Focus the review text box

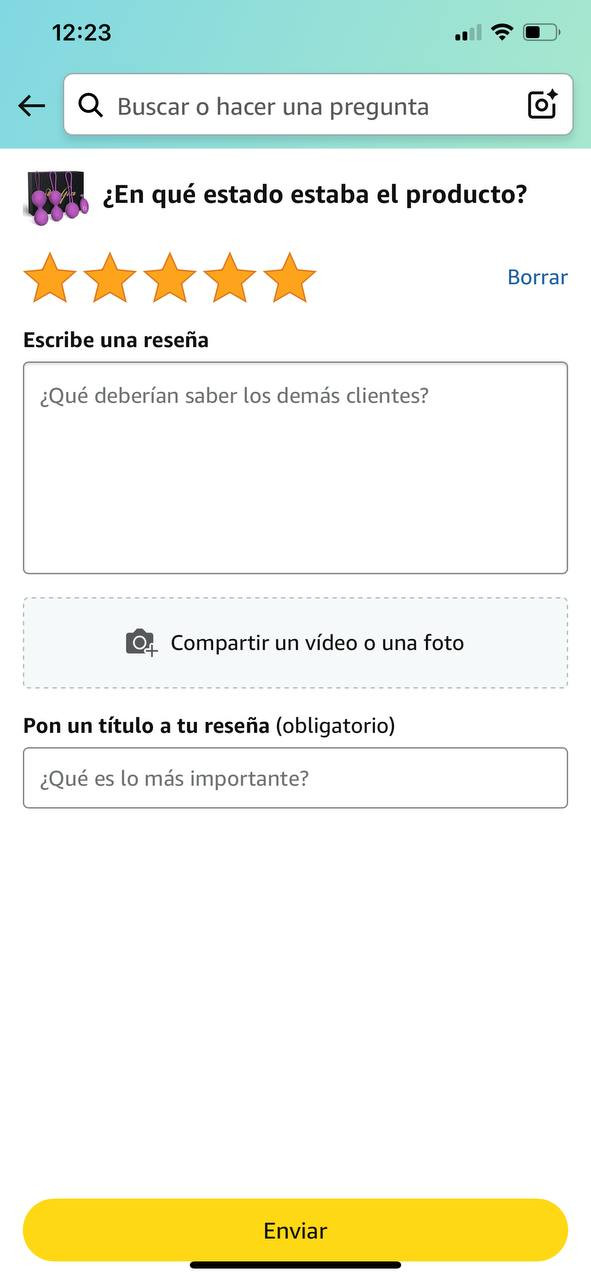[x=295, y=468]
